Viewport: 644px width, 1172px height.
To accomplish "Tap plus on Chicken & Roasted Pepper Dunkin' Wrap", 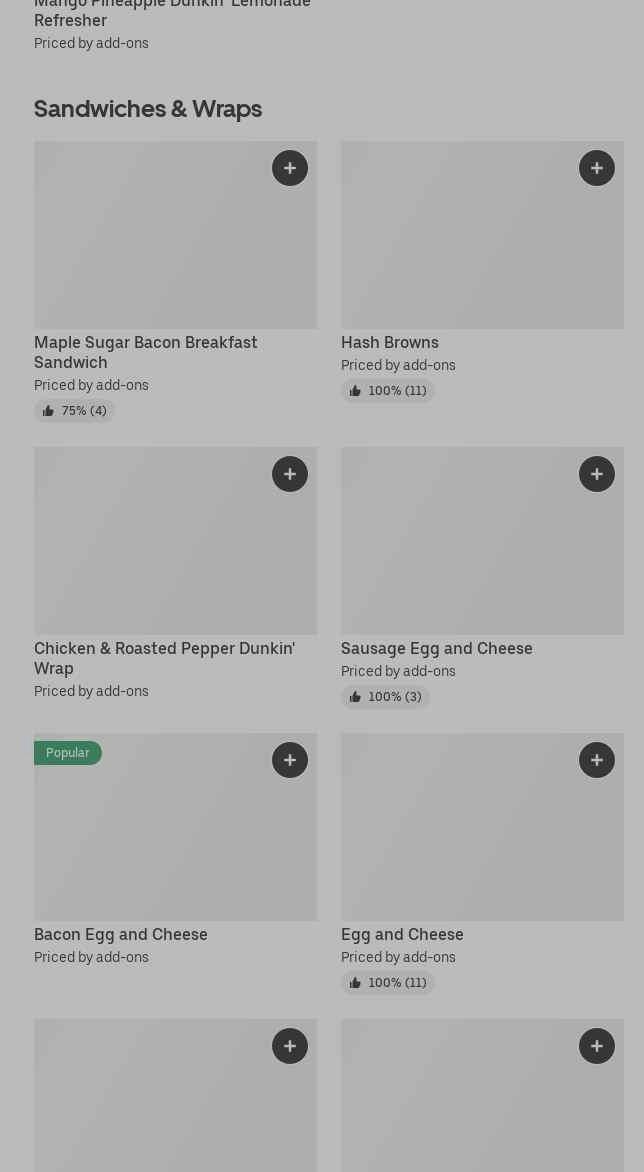I will point(290,474).
